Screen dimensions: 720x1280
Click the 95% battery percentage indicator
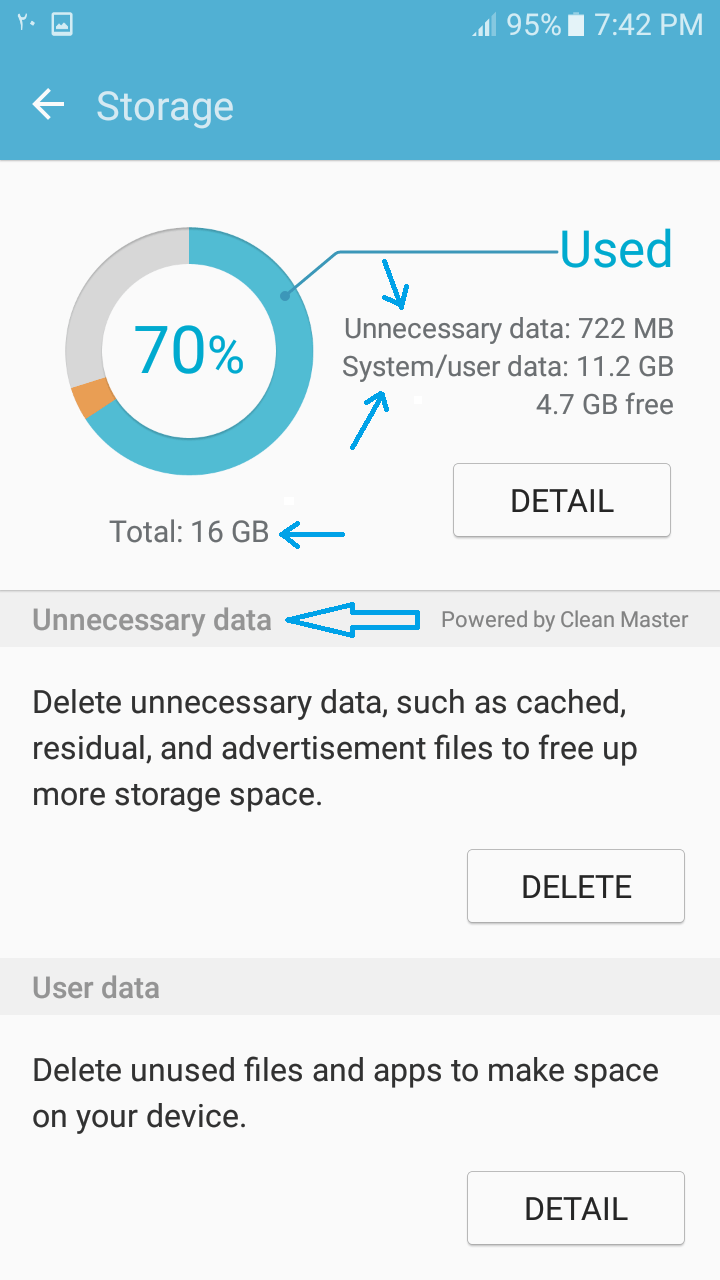(533, 24)
